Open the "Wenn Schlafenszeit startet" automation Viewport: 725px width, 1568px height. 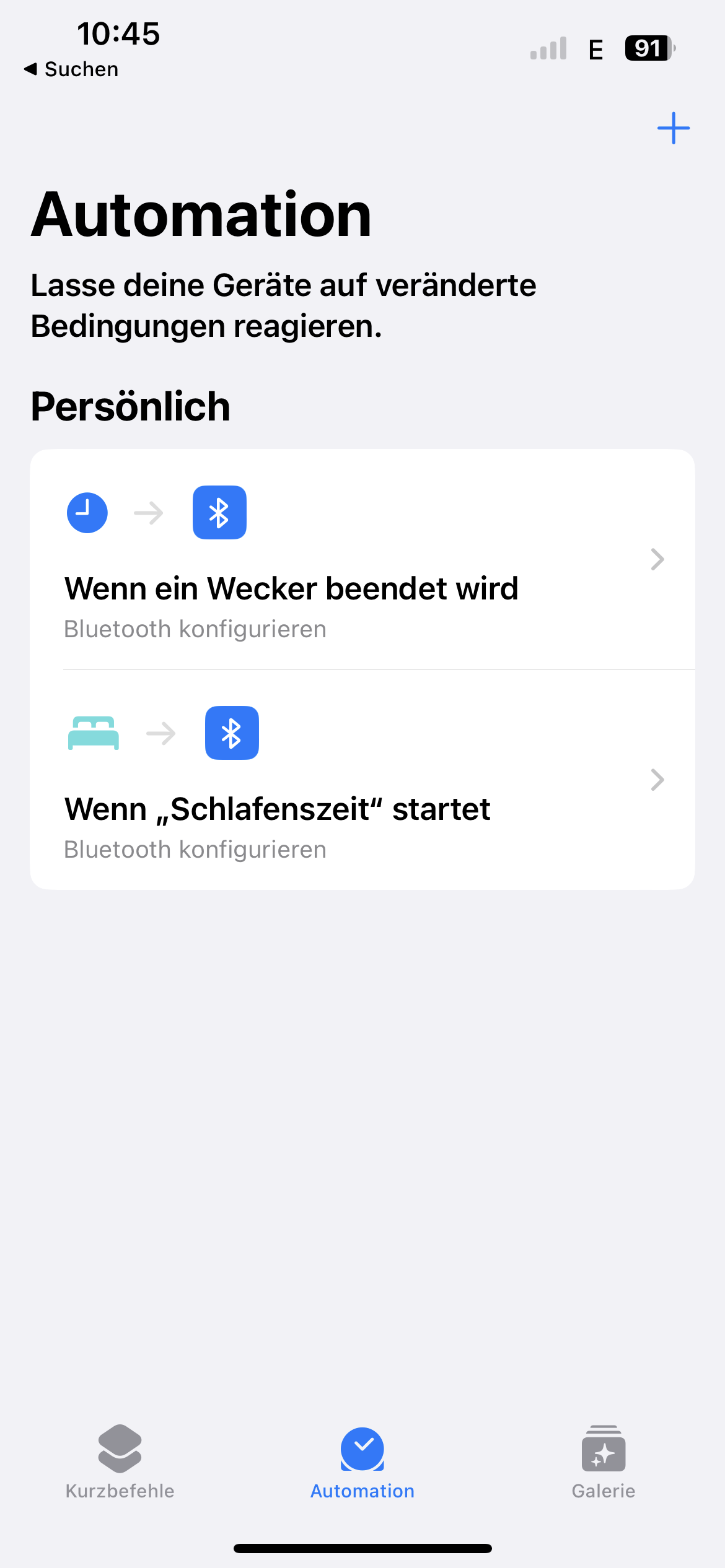click(362, 780)
